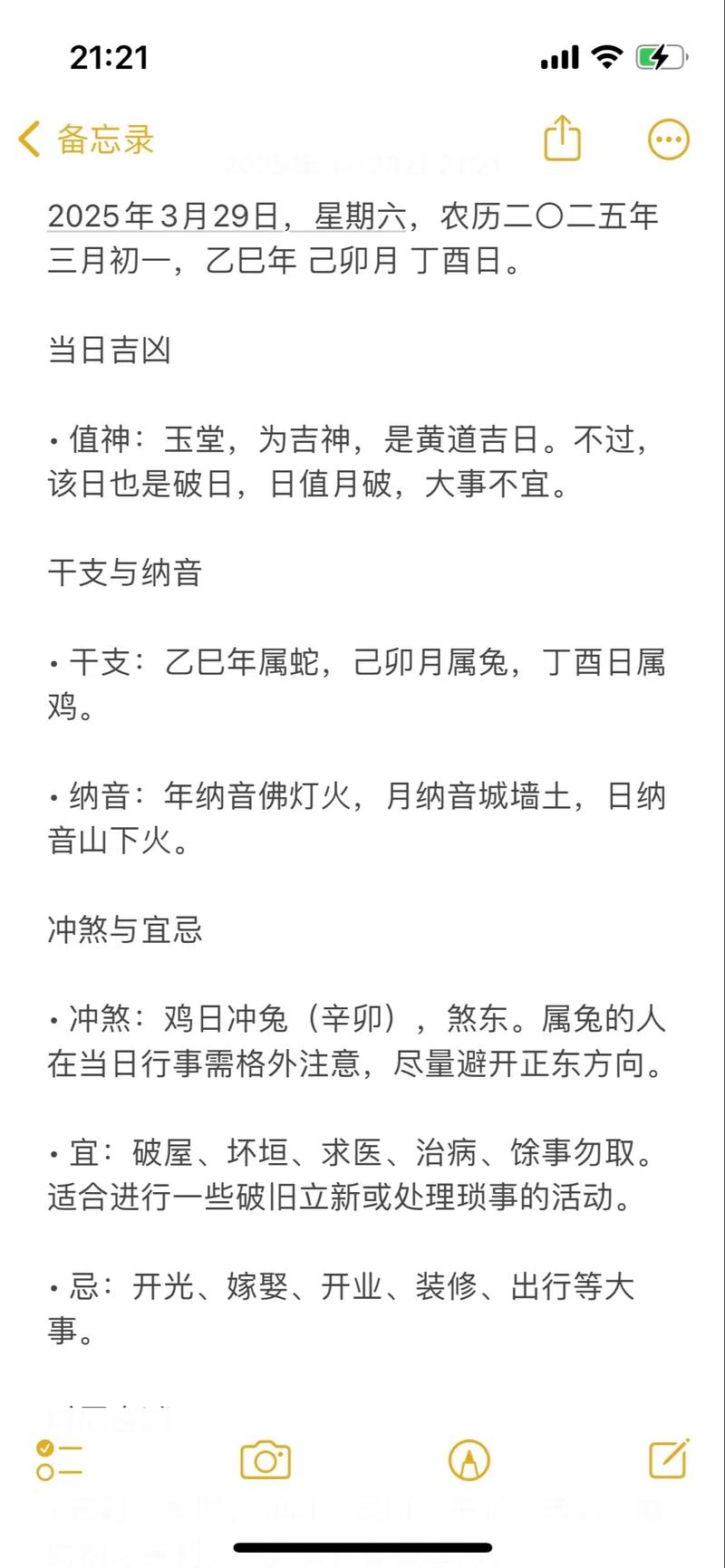The width and height of the screenshot is (725, 1568).
Task: Return to notes list via 备忘录 back button
Action: click(84, 139)
